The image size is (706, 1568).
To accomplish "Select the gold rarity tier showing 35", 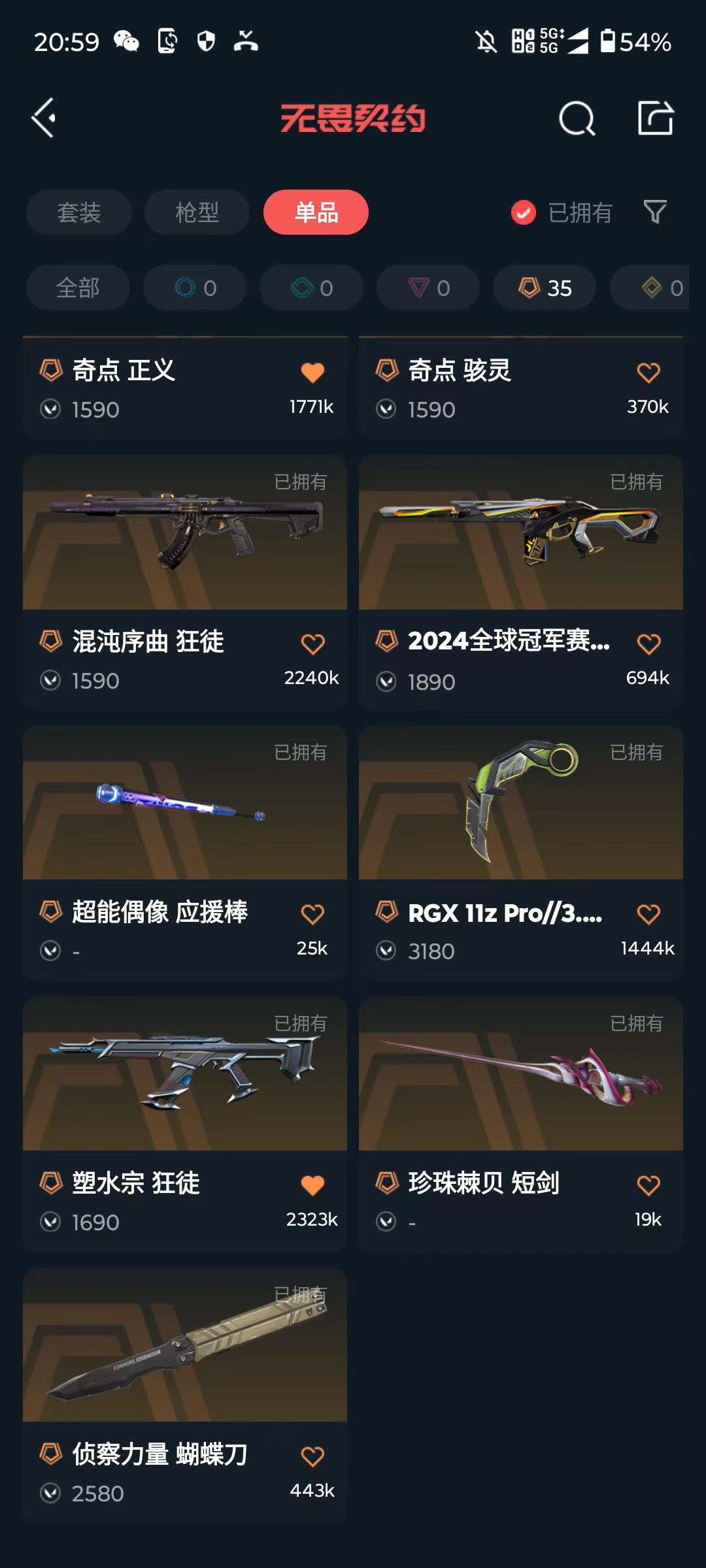I will click(543, 287).
